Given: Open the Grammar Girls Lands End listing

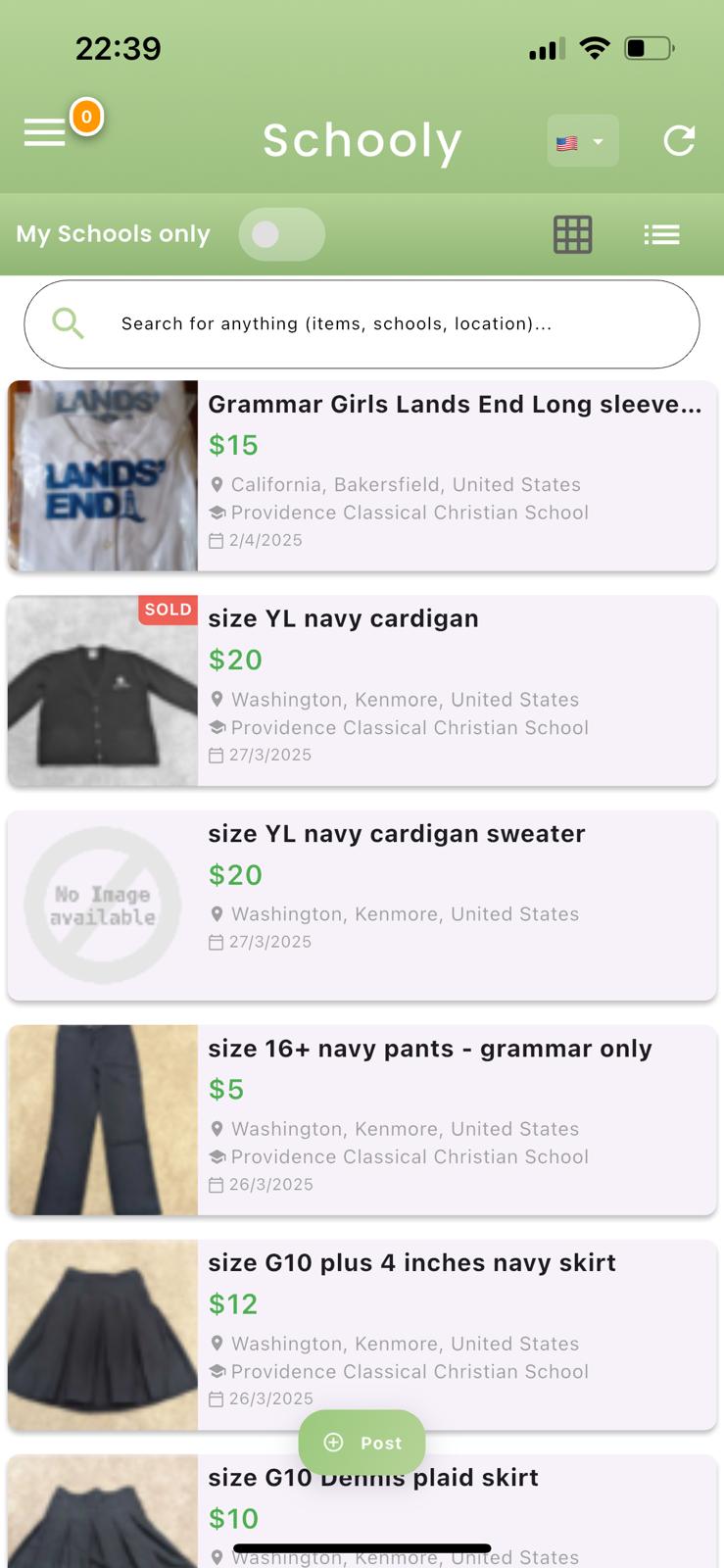Looking at the screenshot, I should pyautogui.click(x=454, y=405).
